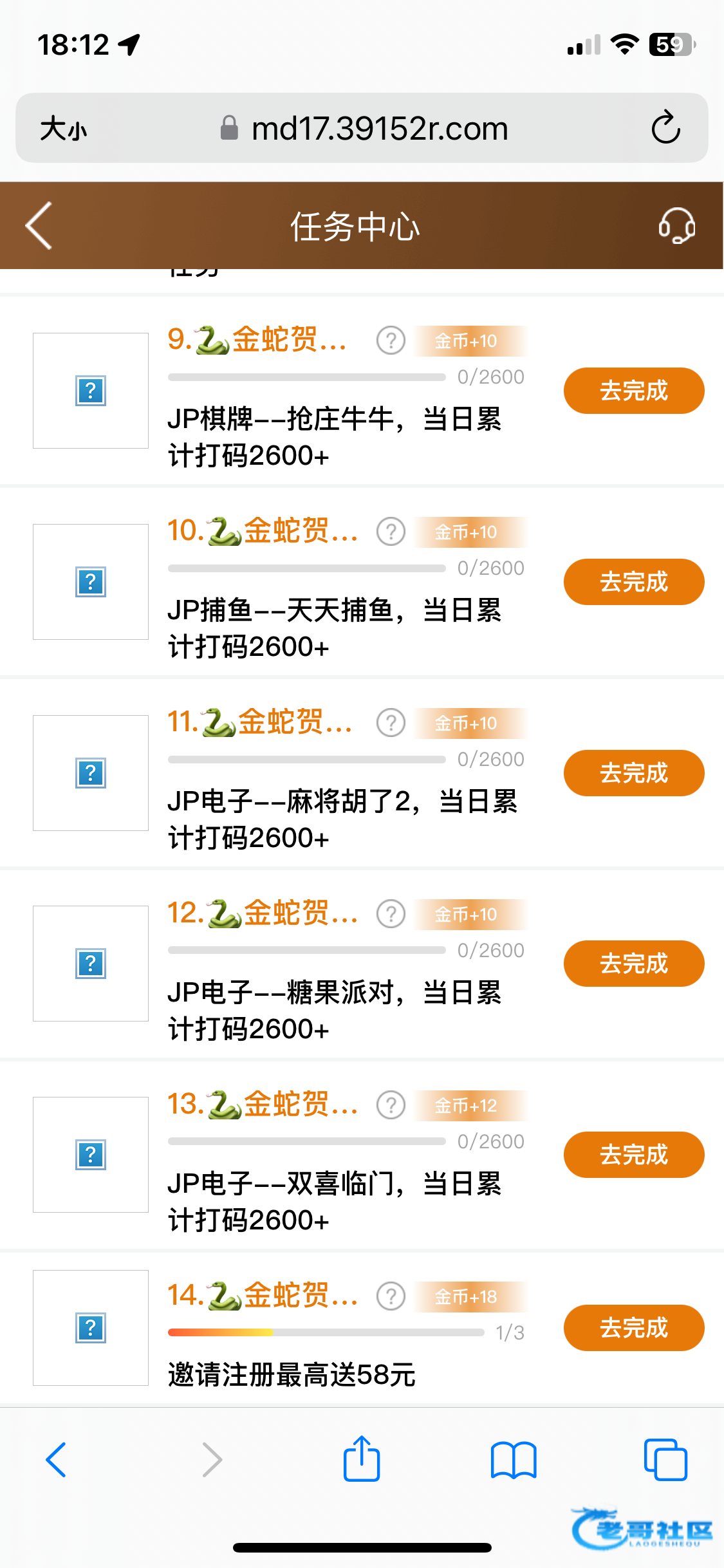Tap the md17.39152r.com address field
Image resolution: width=724 pixels, height=1568 pixels.
point(379,129)
